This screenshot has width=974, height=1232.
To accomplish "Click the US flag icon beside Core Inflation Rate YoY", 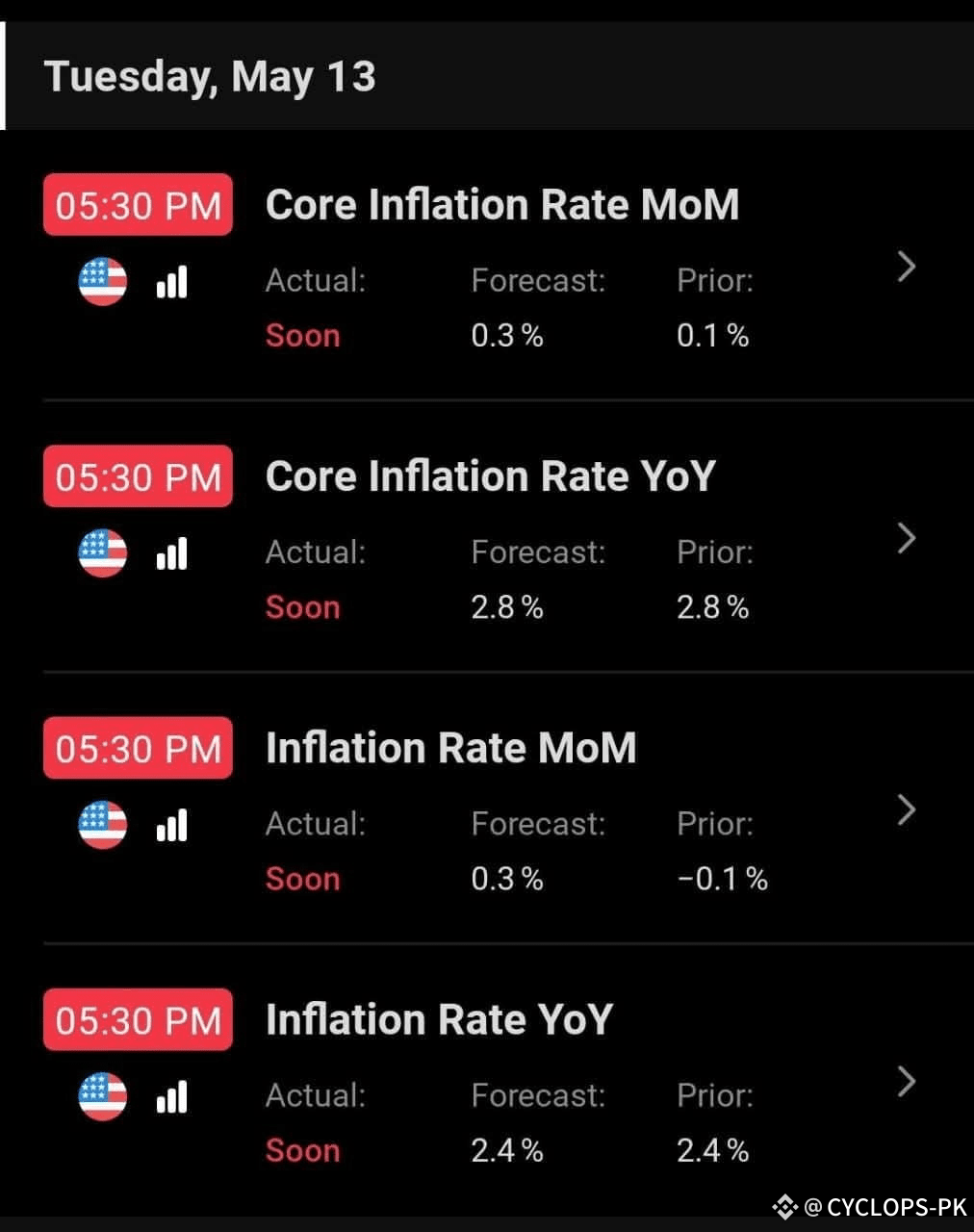I will (101, 552).
